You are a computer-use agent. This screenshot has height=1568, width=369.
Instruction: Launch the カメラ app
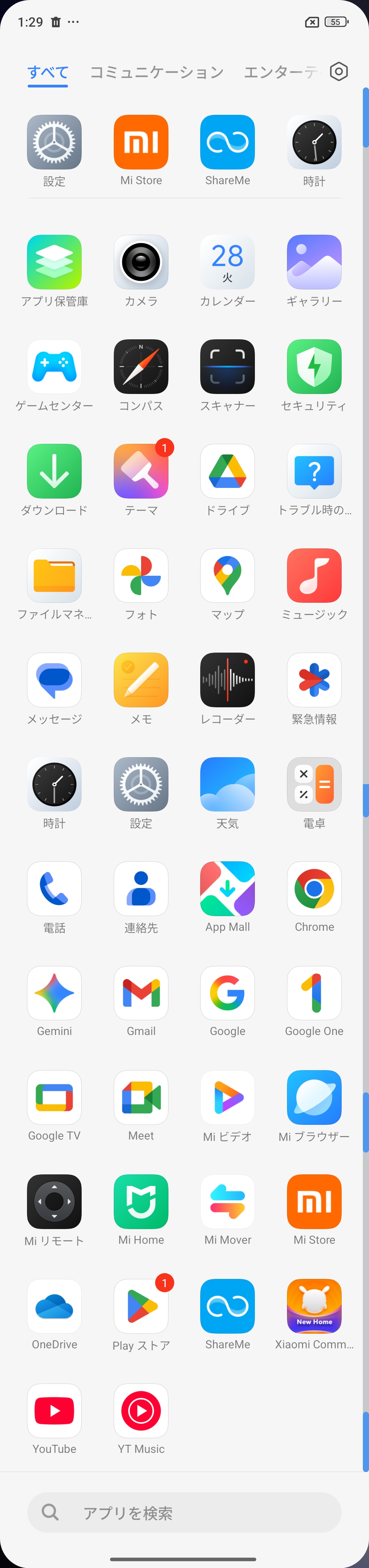(141, 262)
